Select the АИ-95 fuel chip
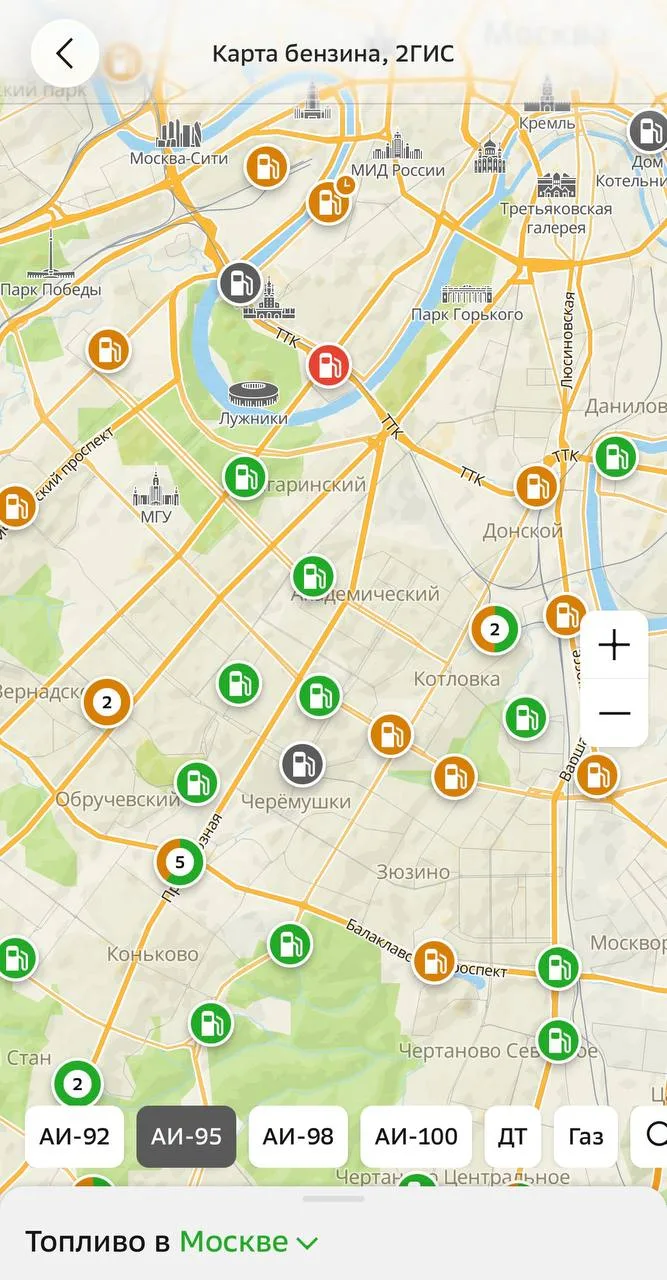Viewport: 667px width, 1280px height. point(186,1136)
